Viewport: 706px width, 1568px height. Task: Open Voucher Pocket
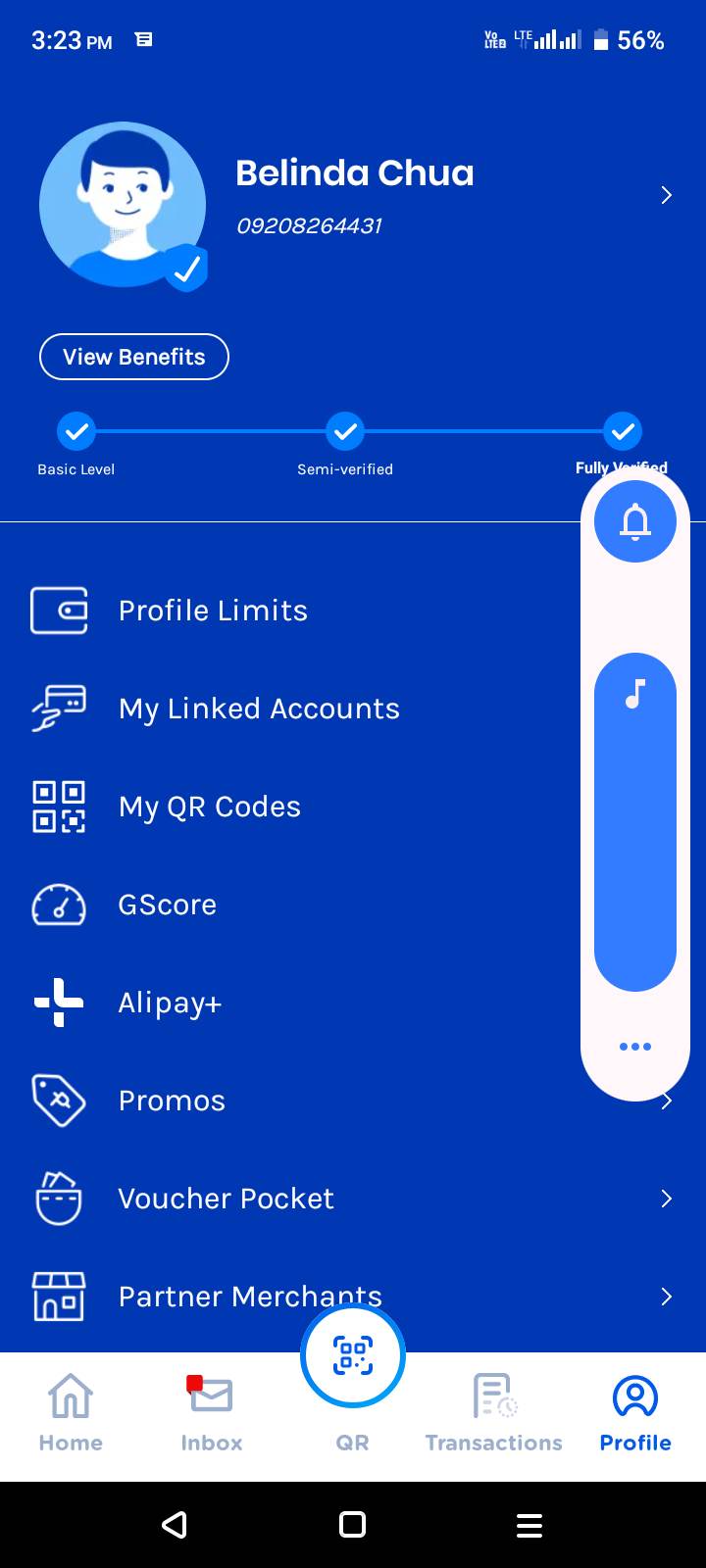226,1199
